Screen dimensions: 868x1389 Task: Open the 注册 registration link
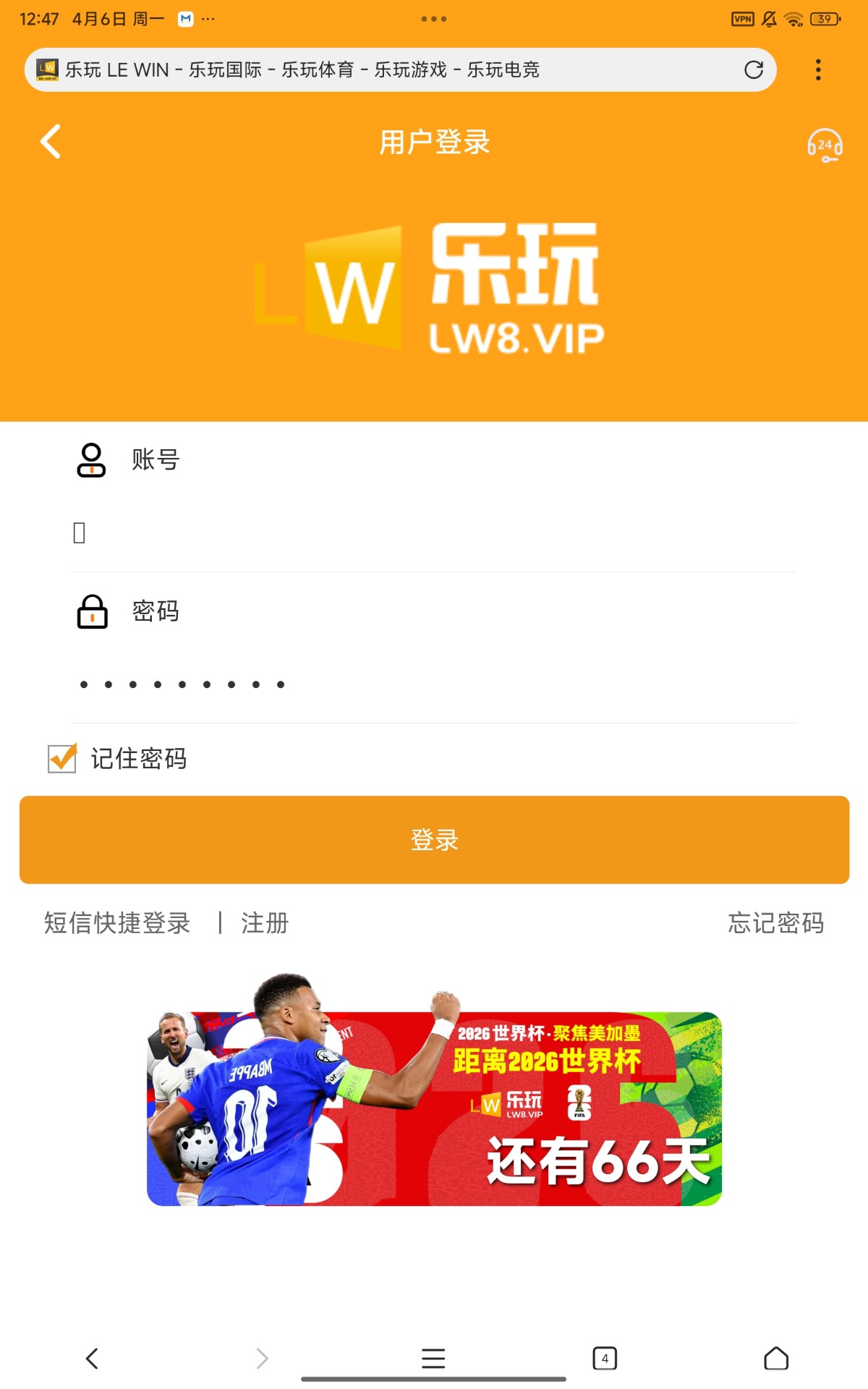point(264,923)
